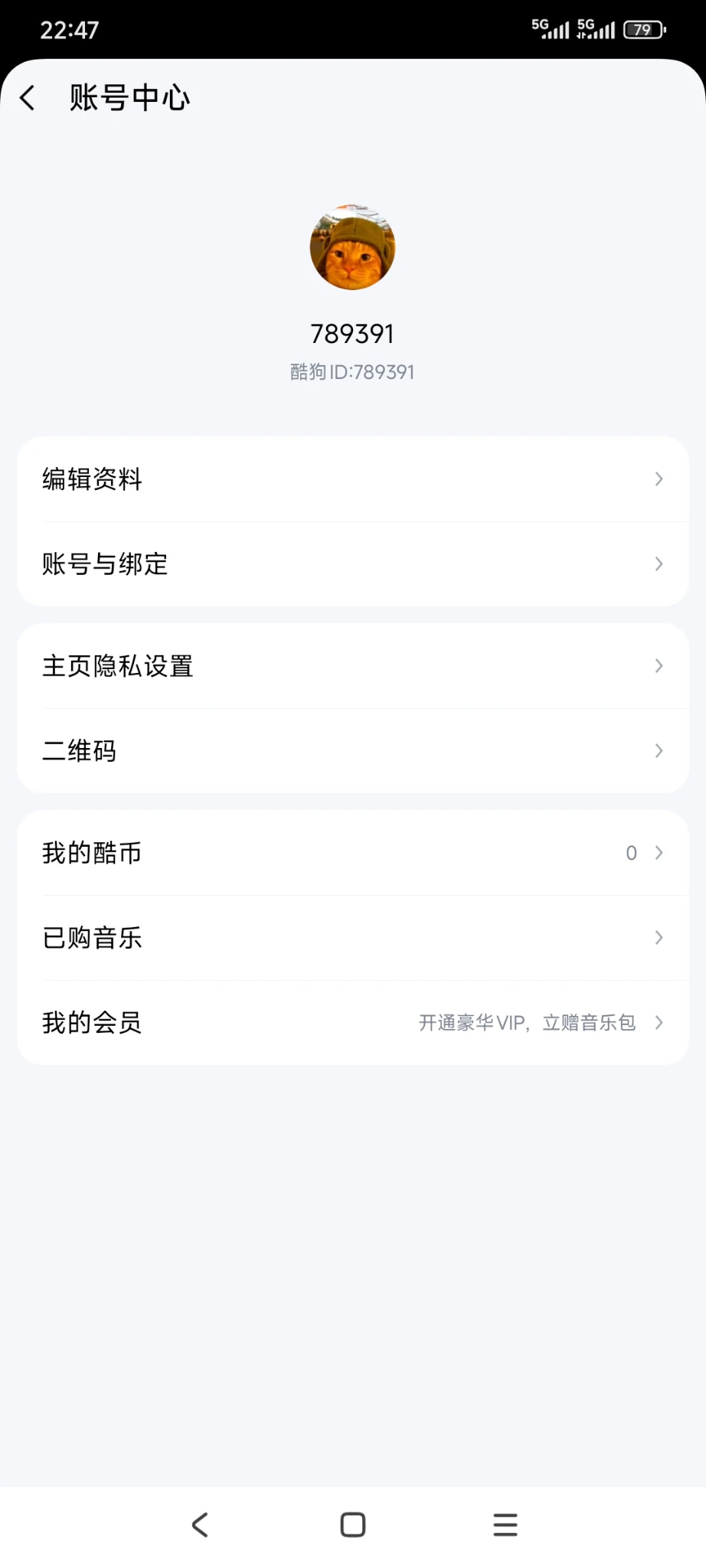
Task: Go back from 账号中心 page
Action: 28,98
